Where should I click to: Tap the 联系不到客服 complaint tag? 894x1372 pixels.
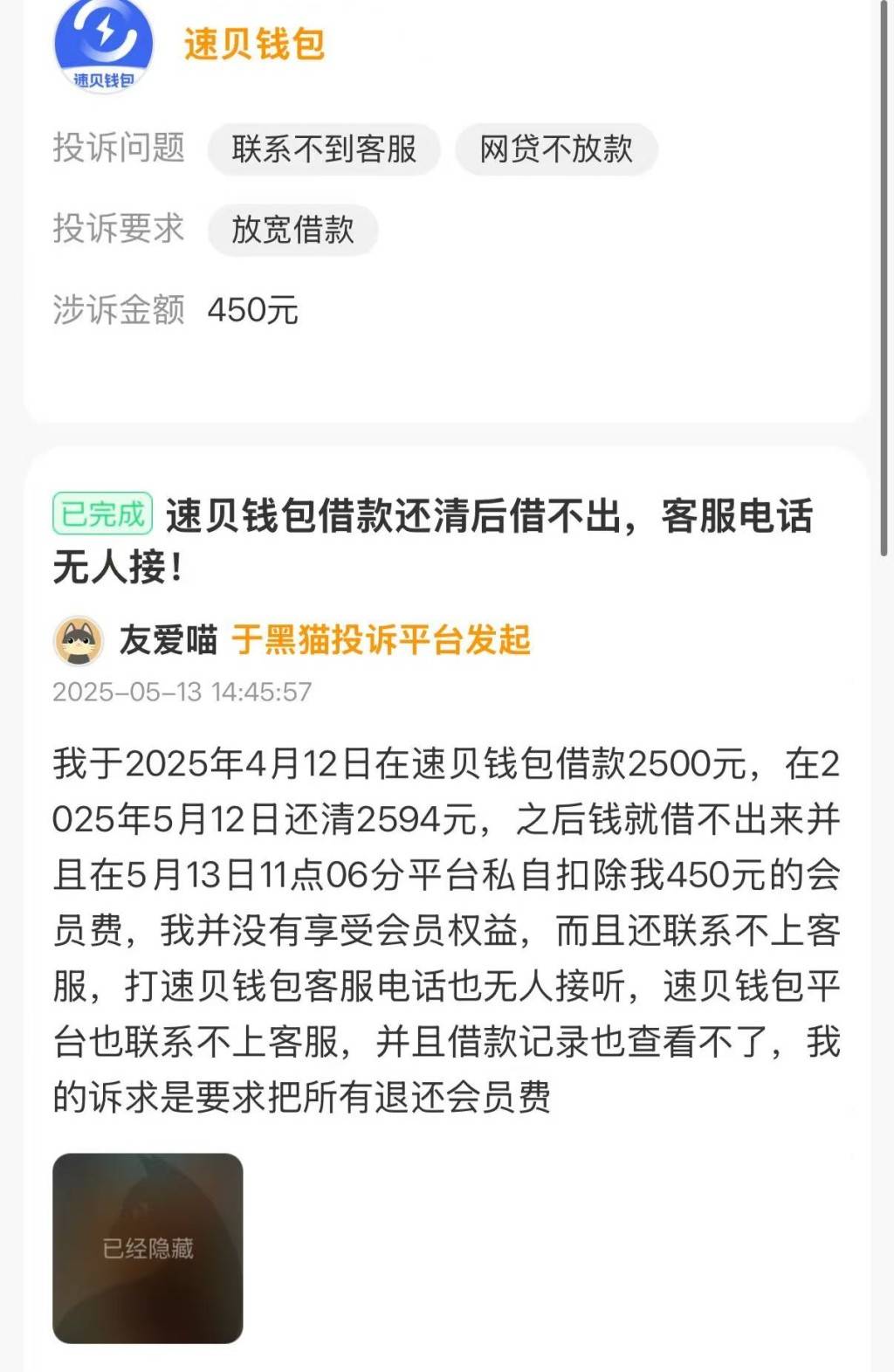(324, 149)
